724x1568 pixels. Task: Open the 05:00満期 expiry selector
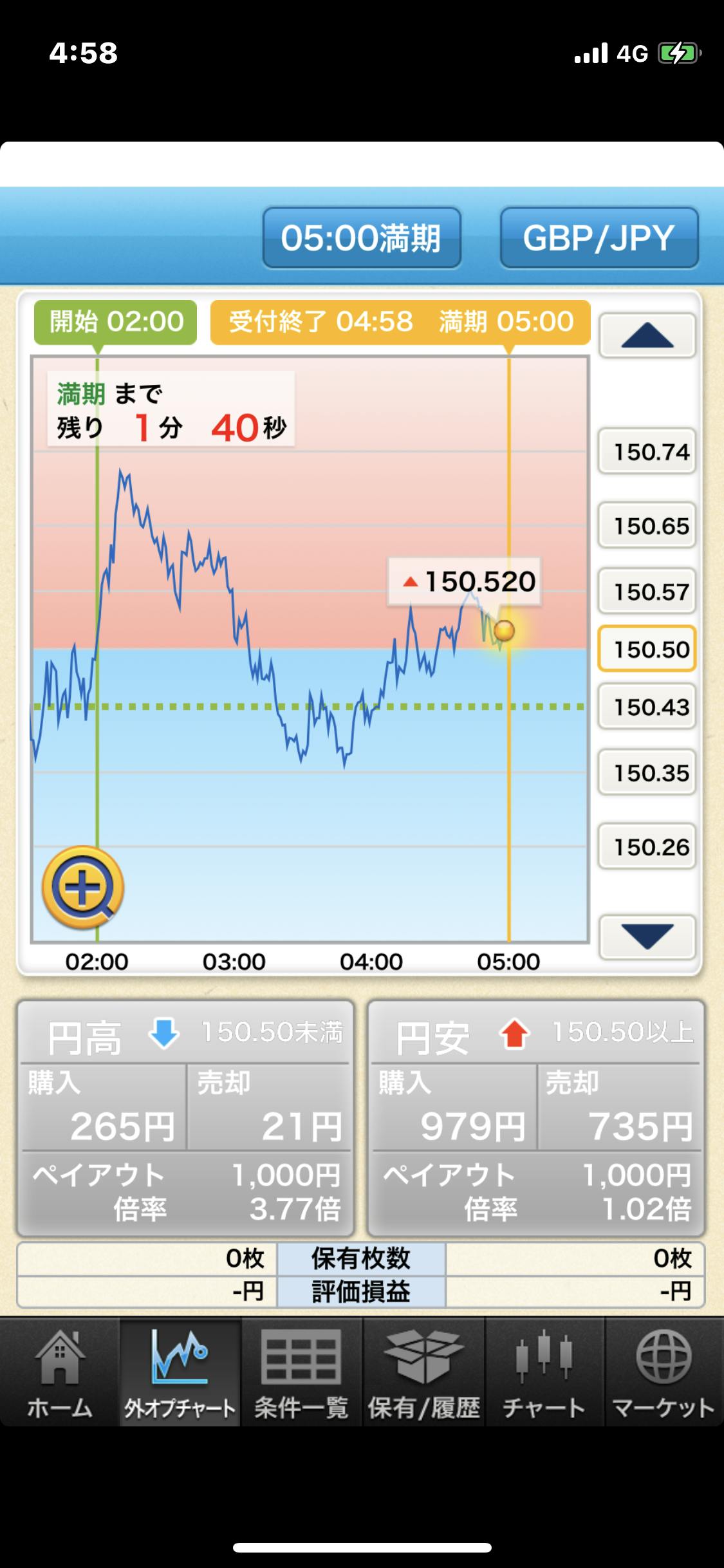(x=362, y=238)
